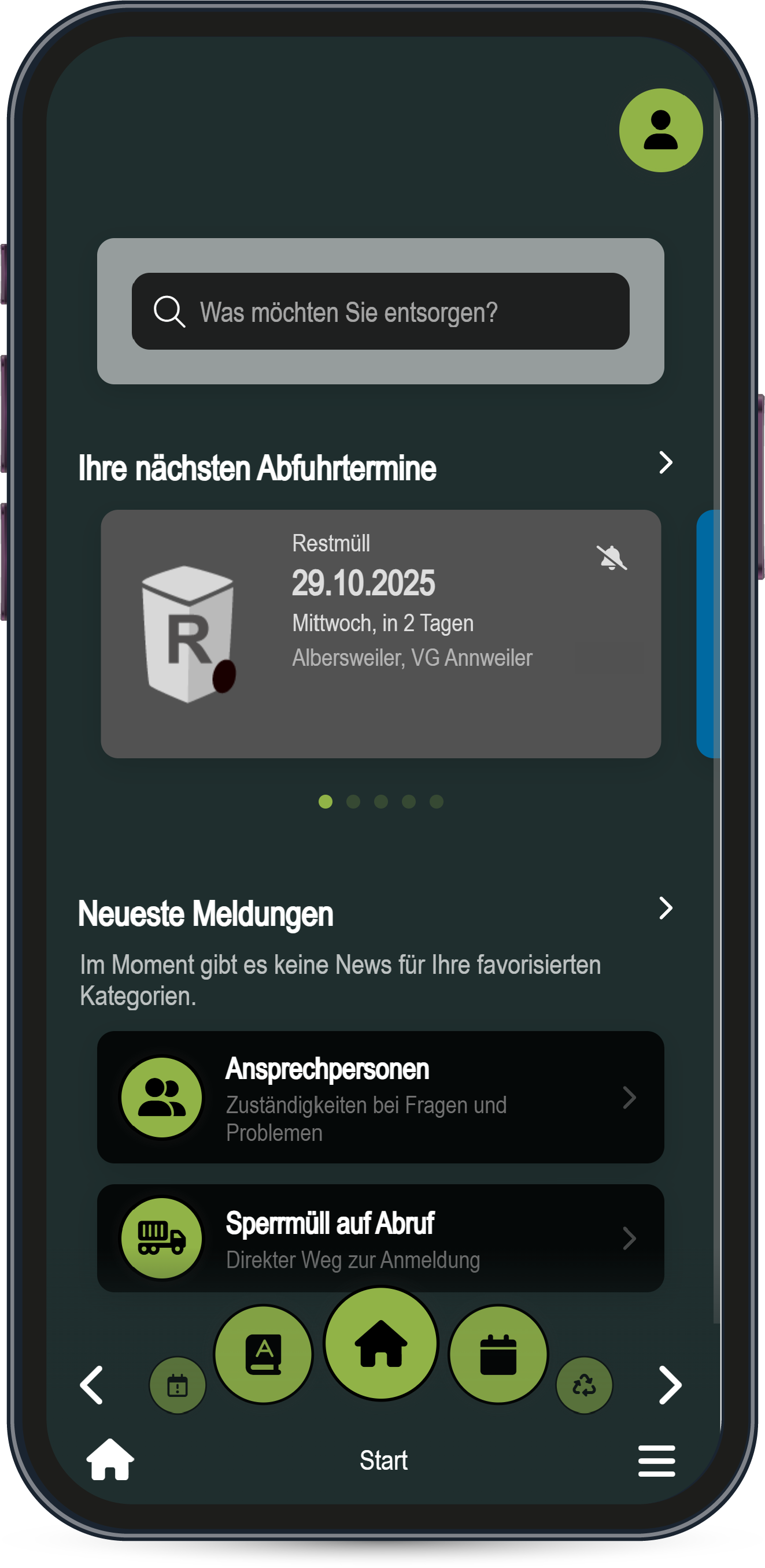This screenshot has width=765, height=1568.
Task: Select the waste dictionary A-book button
Action: click(263, 1354)
